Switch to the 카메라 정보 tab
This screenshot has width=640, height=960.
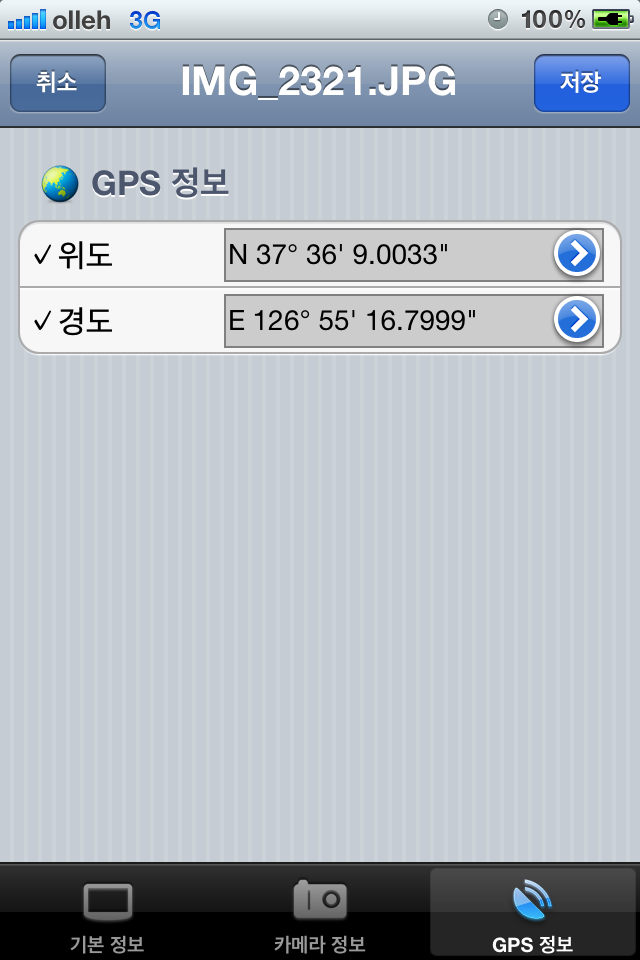[x=320, y=915]
